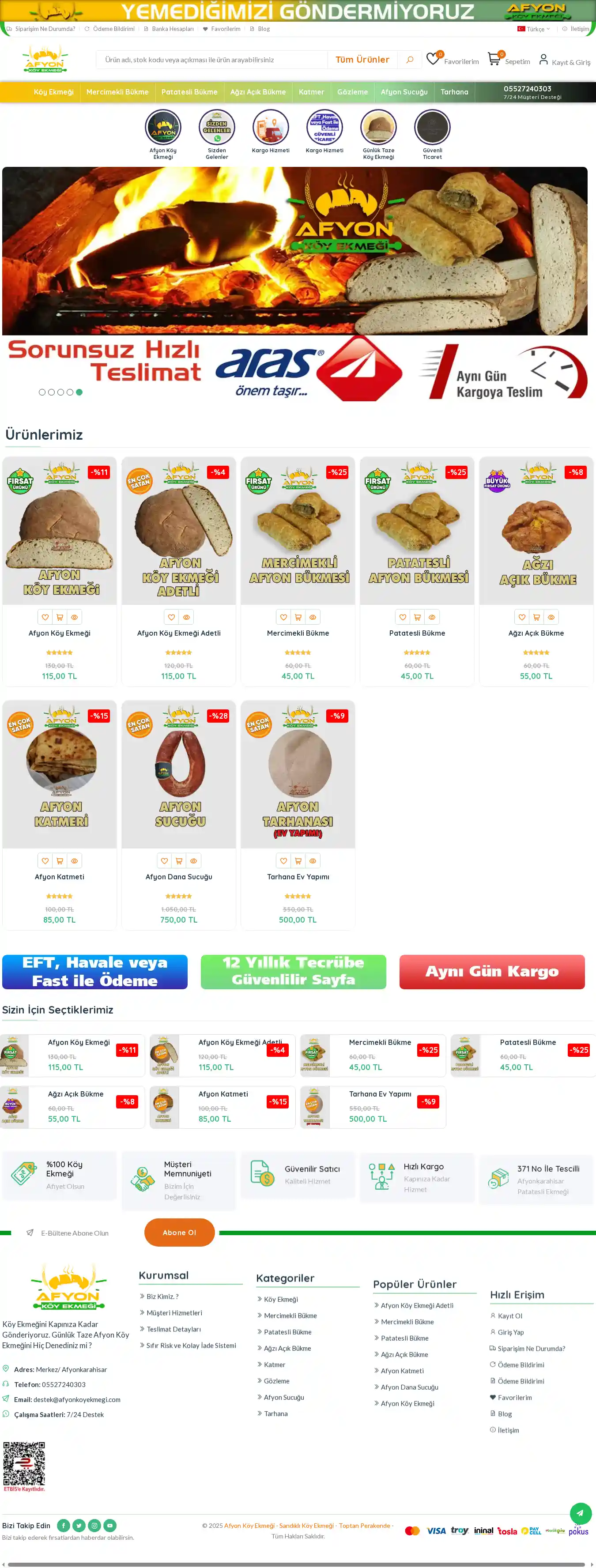Open the Sizden Gelenler story circle
Image resolution: width=596 pixels, height=1568 pixels.
pos(217,128)
